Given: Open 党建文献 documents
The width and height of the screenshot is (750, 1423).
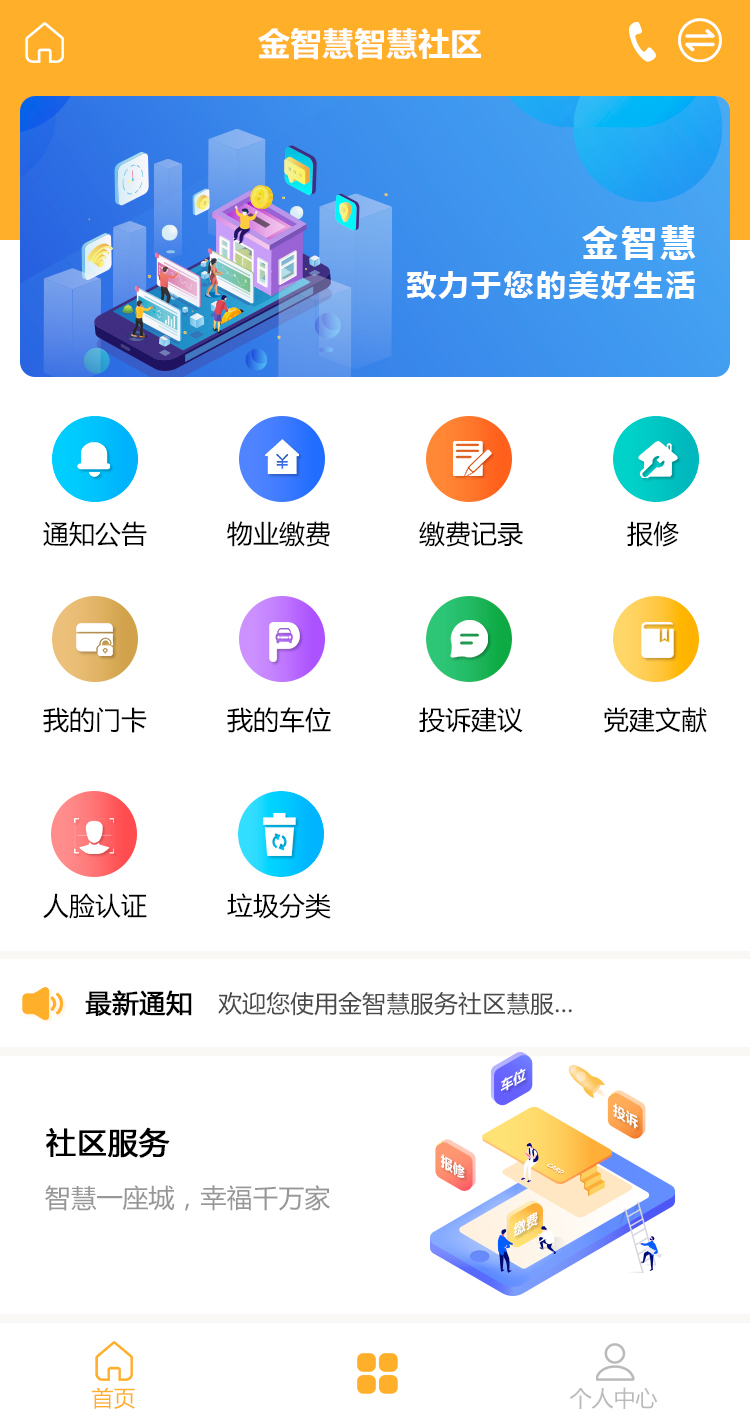Looking at the screenshot, I should (655, 665).
